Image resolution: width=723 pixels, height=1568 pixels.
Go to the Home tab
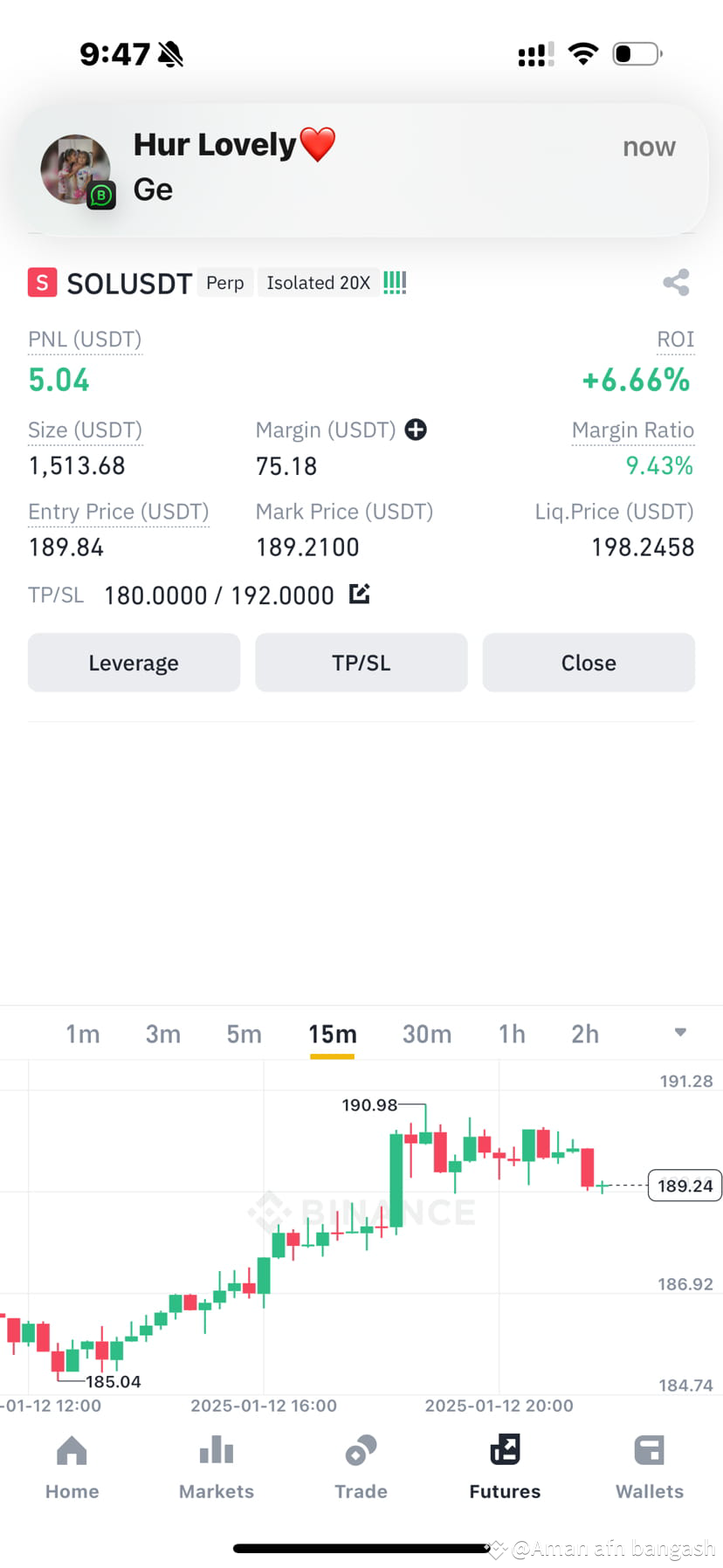[x=72, y=1468]
